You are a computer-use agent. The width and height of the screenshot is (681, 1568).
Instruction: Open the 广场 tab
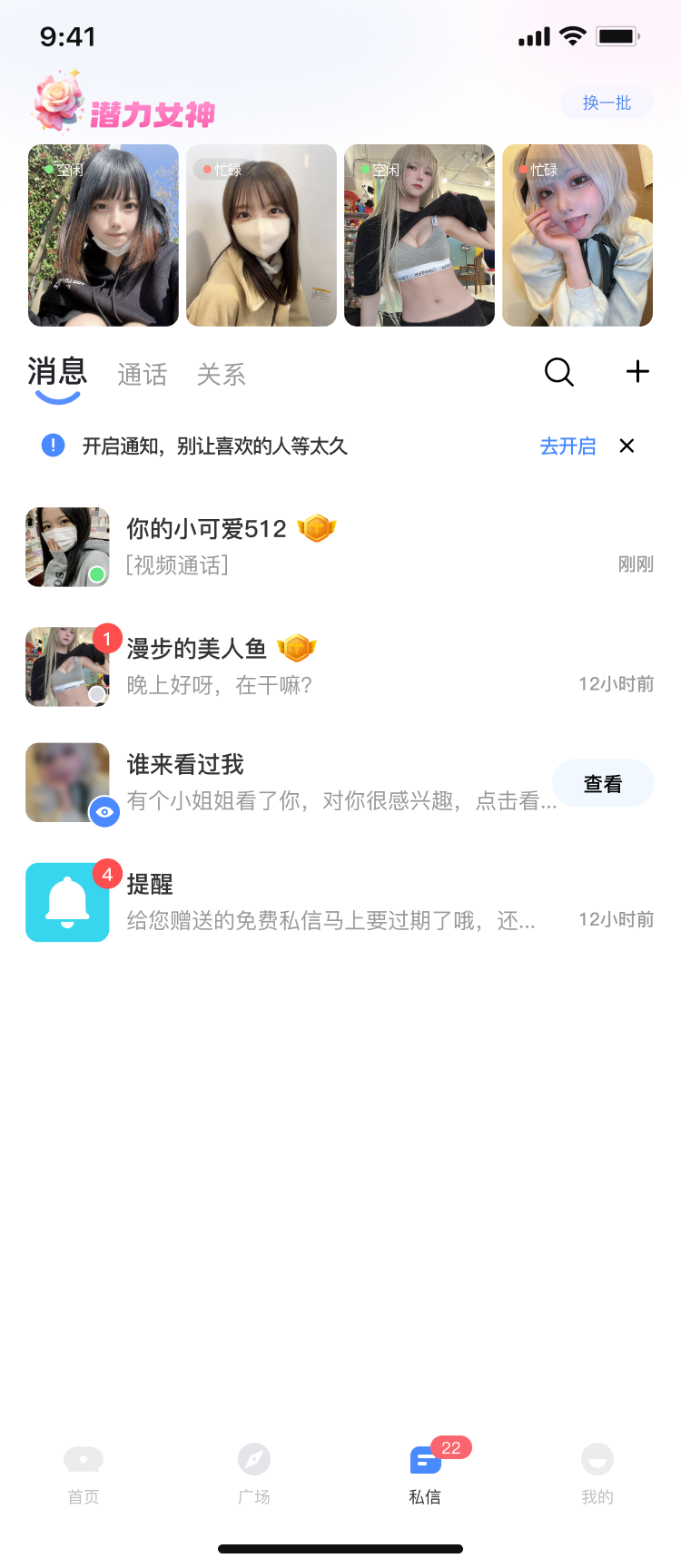(254, 1474)
